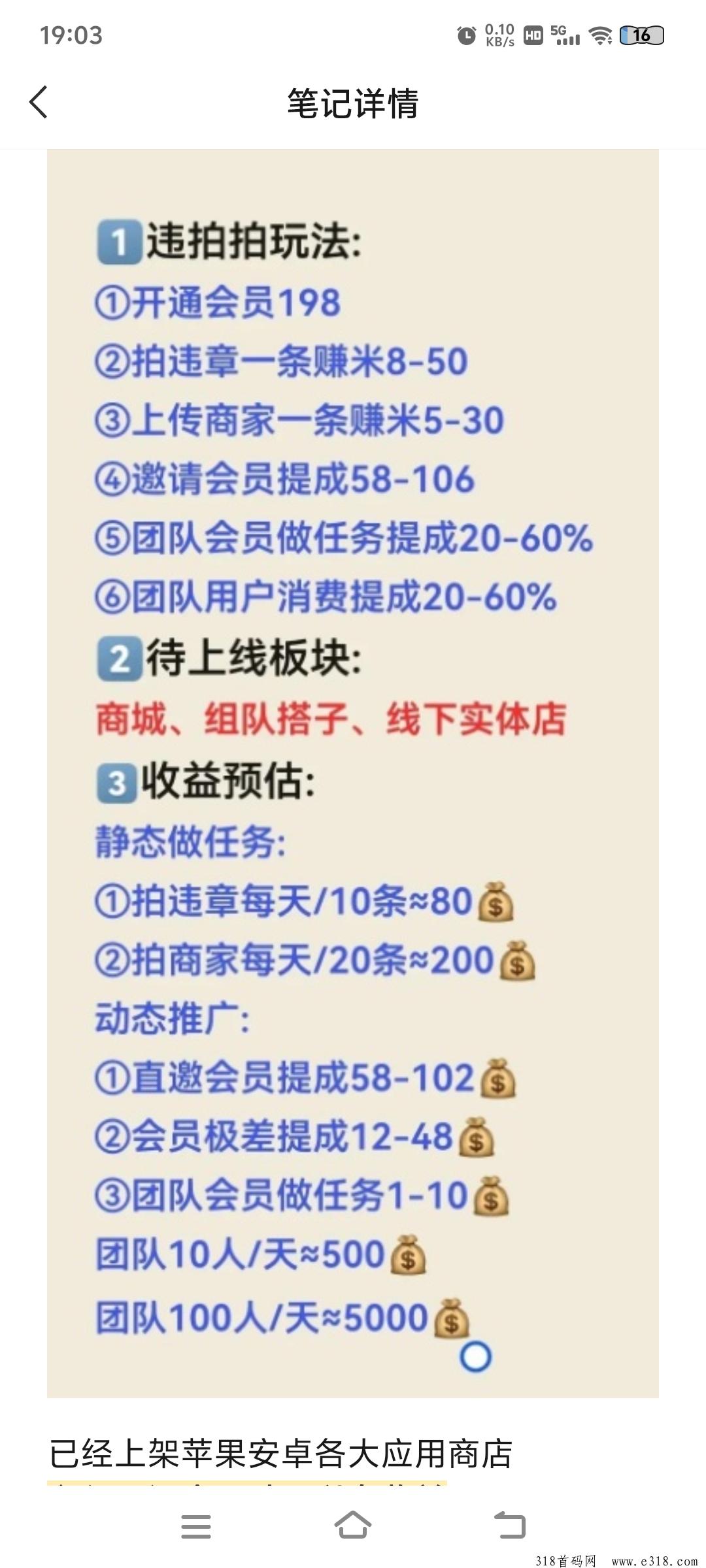This screenshot has height=1568, width=706.
Task: Go back from the 笔记详情 page
Action: [x=39, y=103]
